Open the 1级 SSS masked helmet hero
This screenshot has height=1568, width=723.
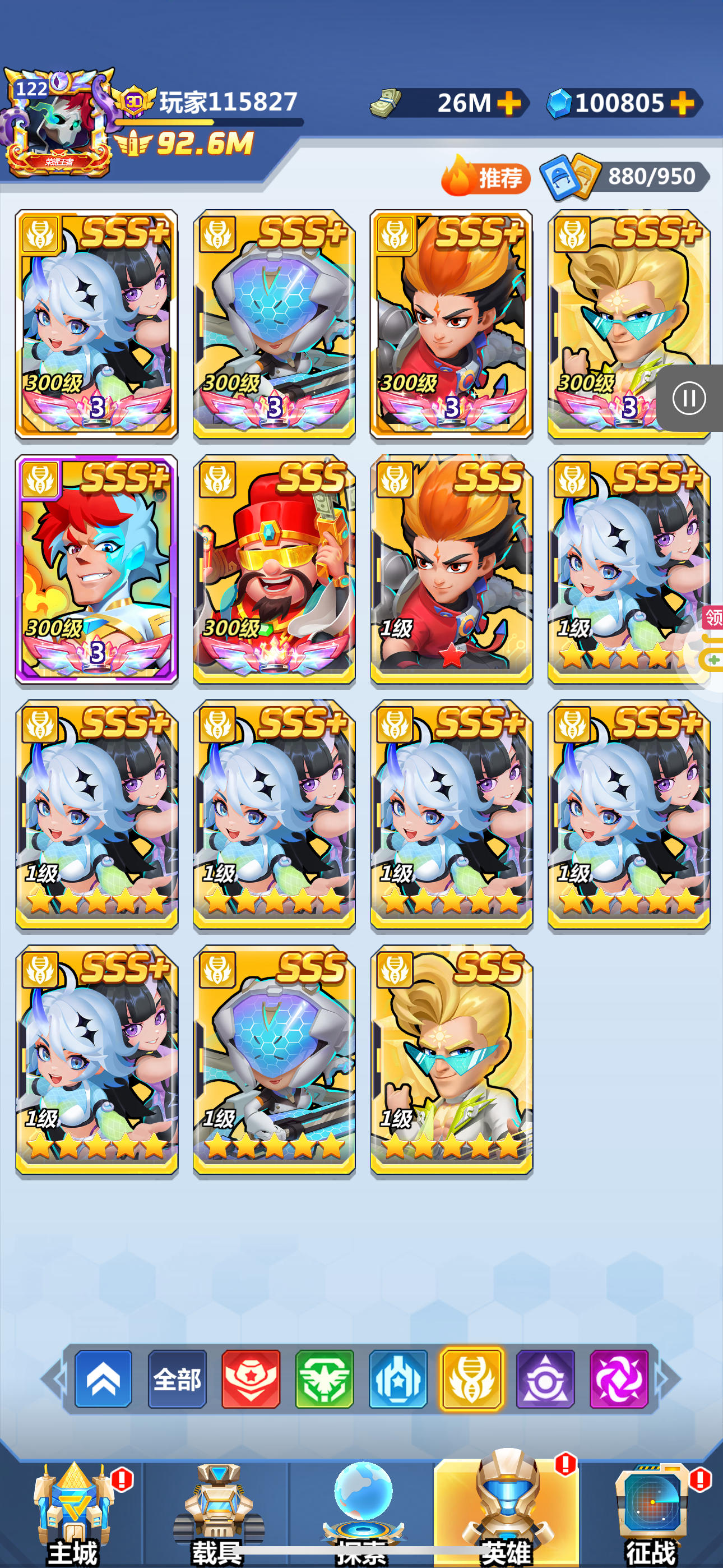click(x=274, y=1060)
